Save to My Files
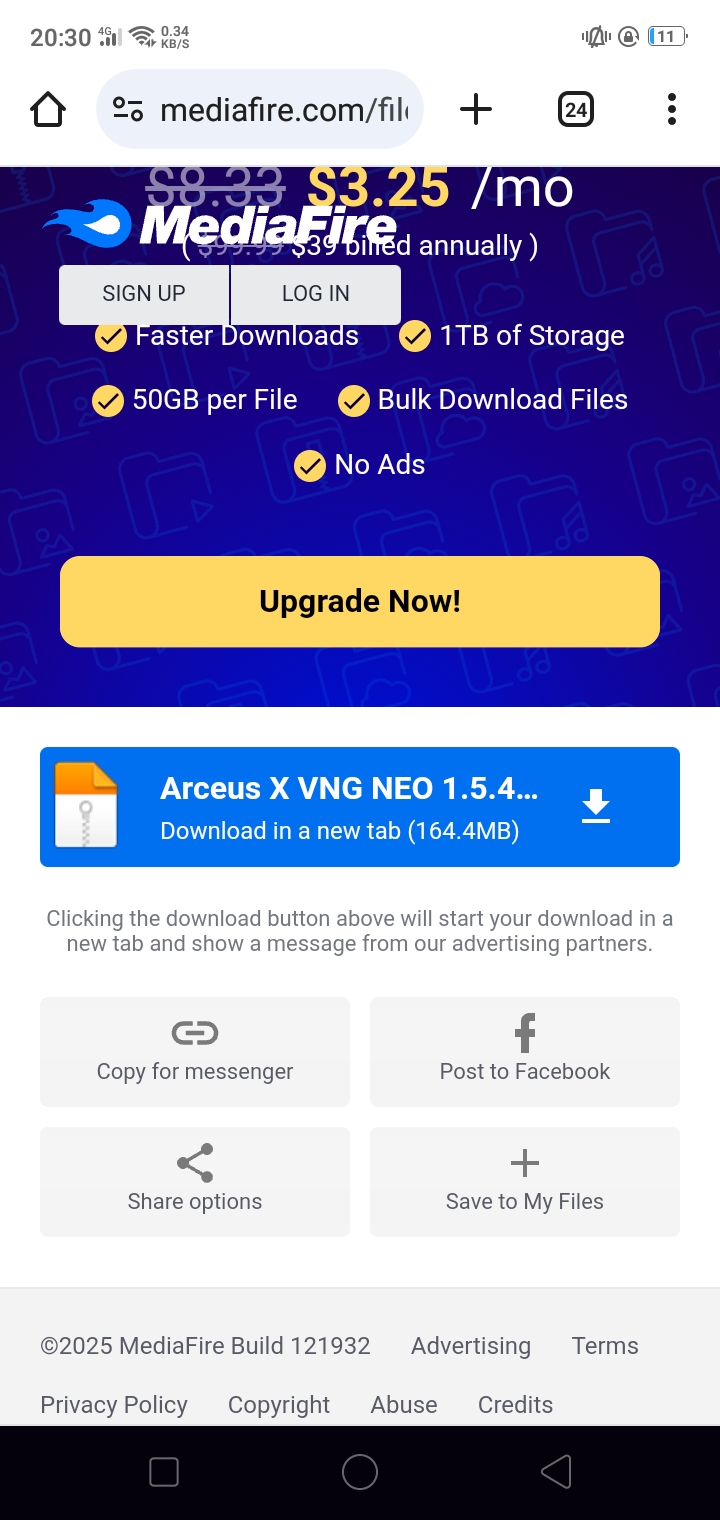The image size is (720, 1520). click(525, 1181)
